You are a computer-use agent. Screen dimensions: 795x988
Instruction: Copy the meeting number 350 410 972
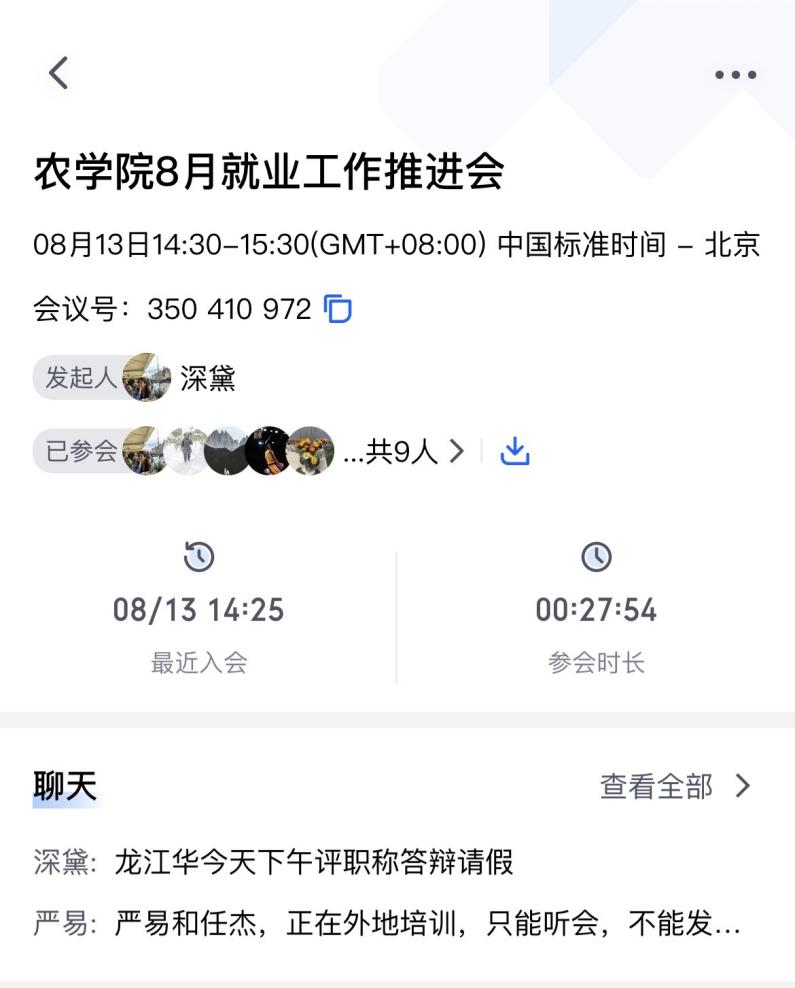pyautogui.click(x=338, y=309)
